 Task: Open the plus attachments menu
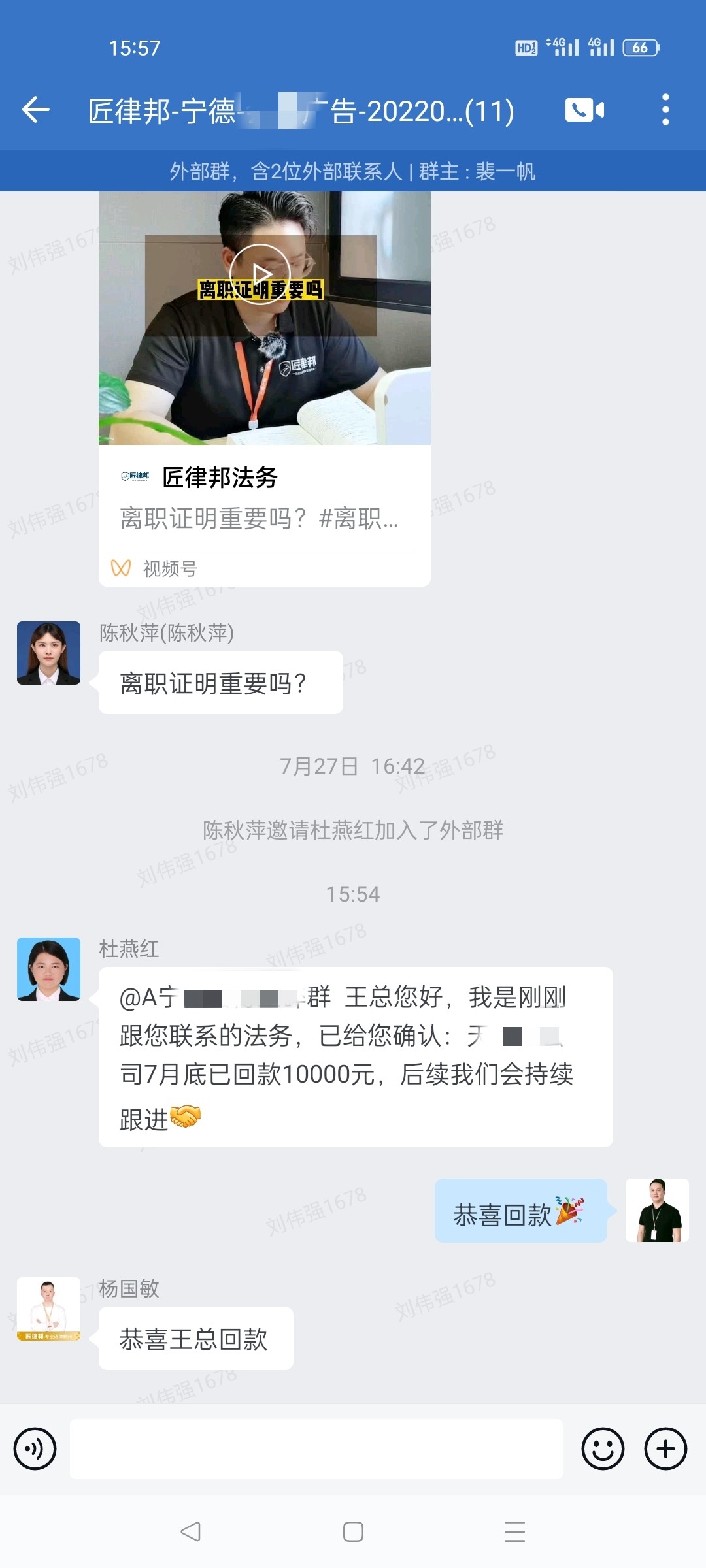pyautogui.click(x=665, y=1448)
